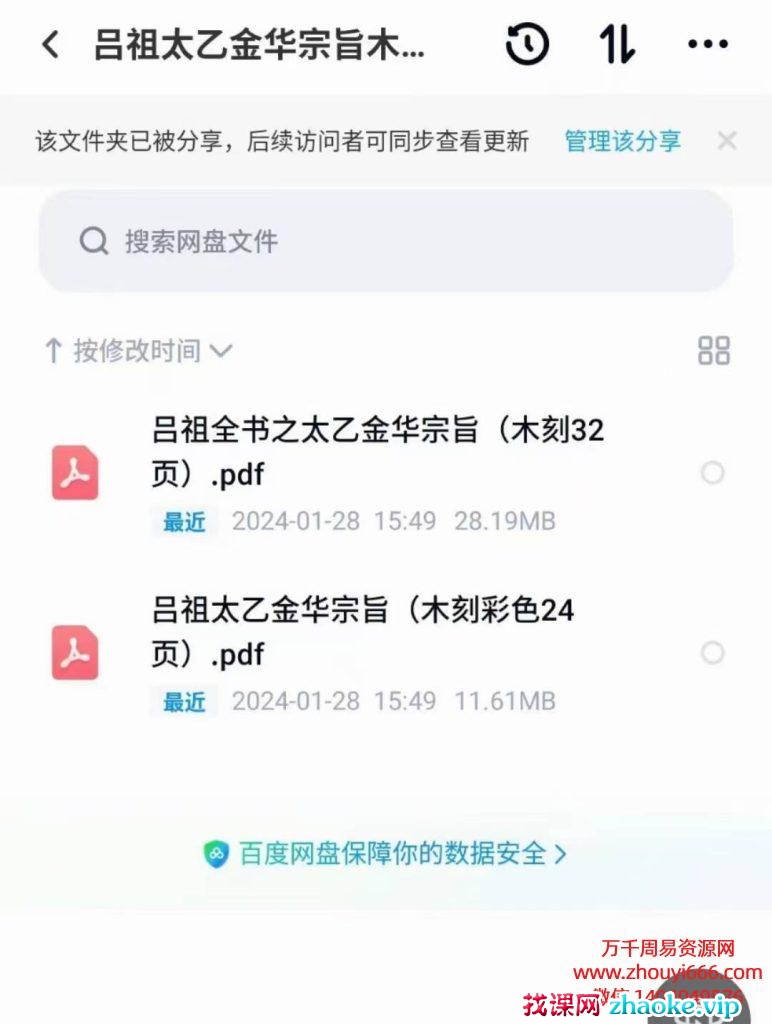Select the 木刻彩色24页 PDF radio circle

click(x=712, y=653)
